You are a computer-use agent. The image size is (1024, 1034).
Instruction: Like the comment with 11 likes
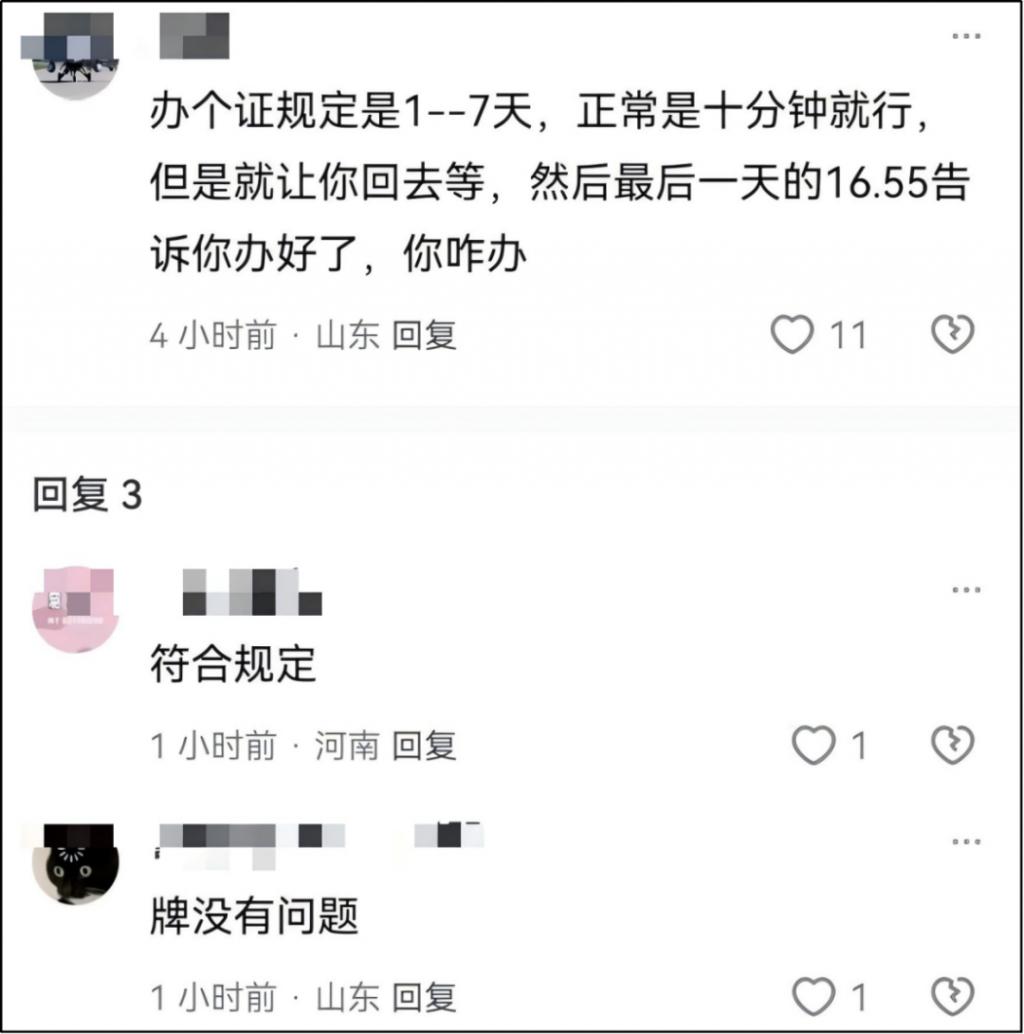793,335
